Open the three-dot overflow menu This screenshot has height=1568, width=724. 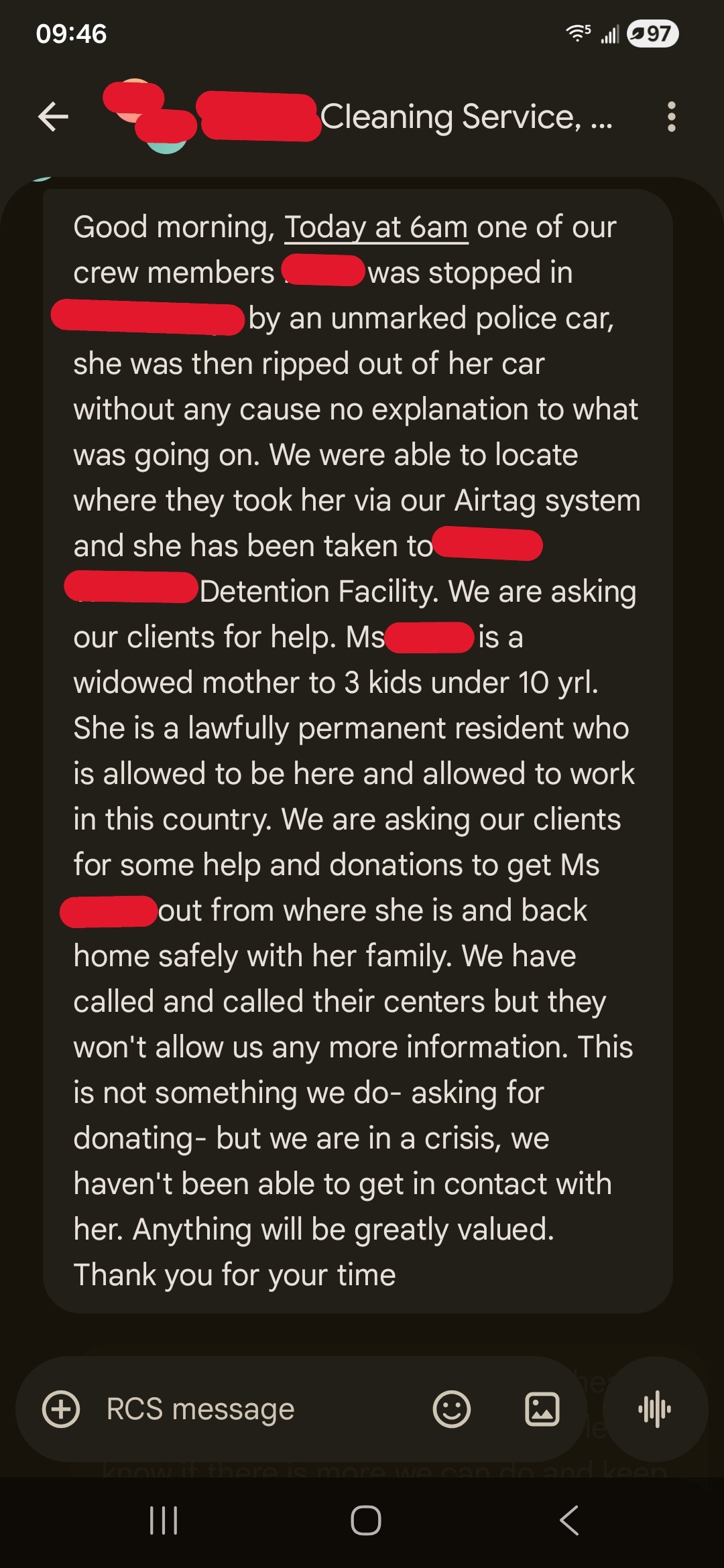[671, 117]
